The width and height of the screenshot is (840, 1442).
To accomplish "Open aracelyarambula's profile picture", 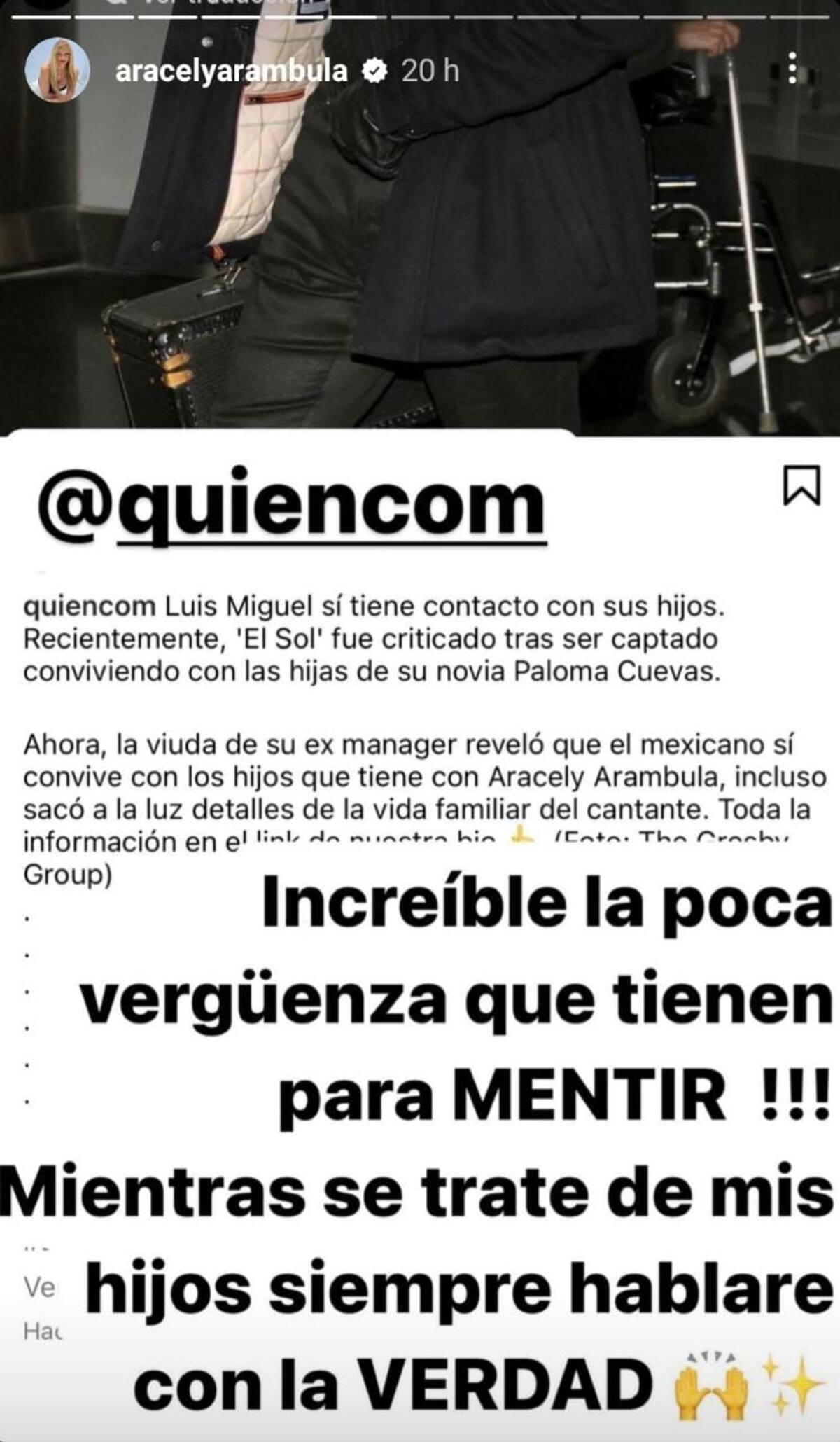I will (x=57, y=71).
